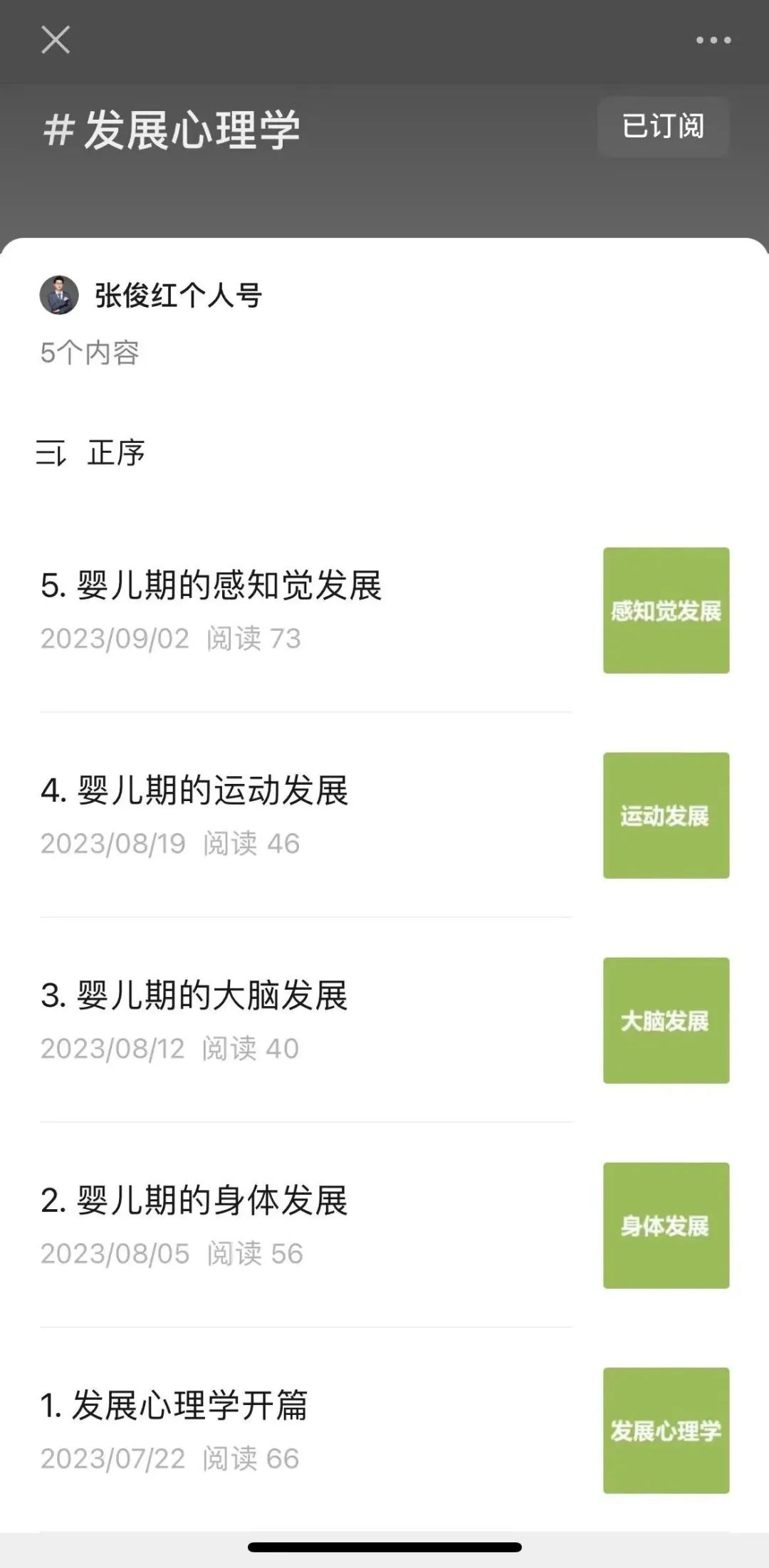
Task: Open article 4. 婴儿期的运动发展
Action: click(194, 791)
